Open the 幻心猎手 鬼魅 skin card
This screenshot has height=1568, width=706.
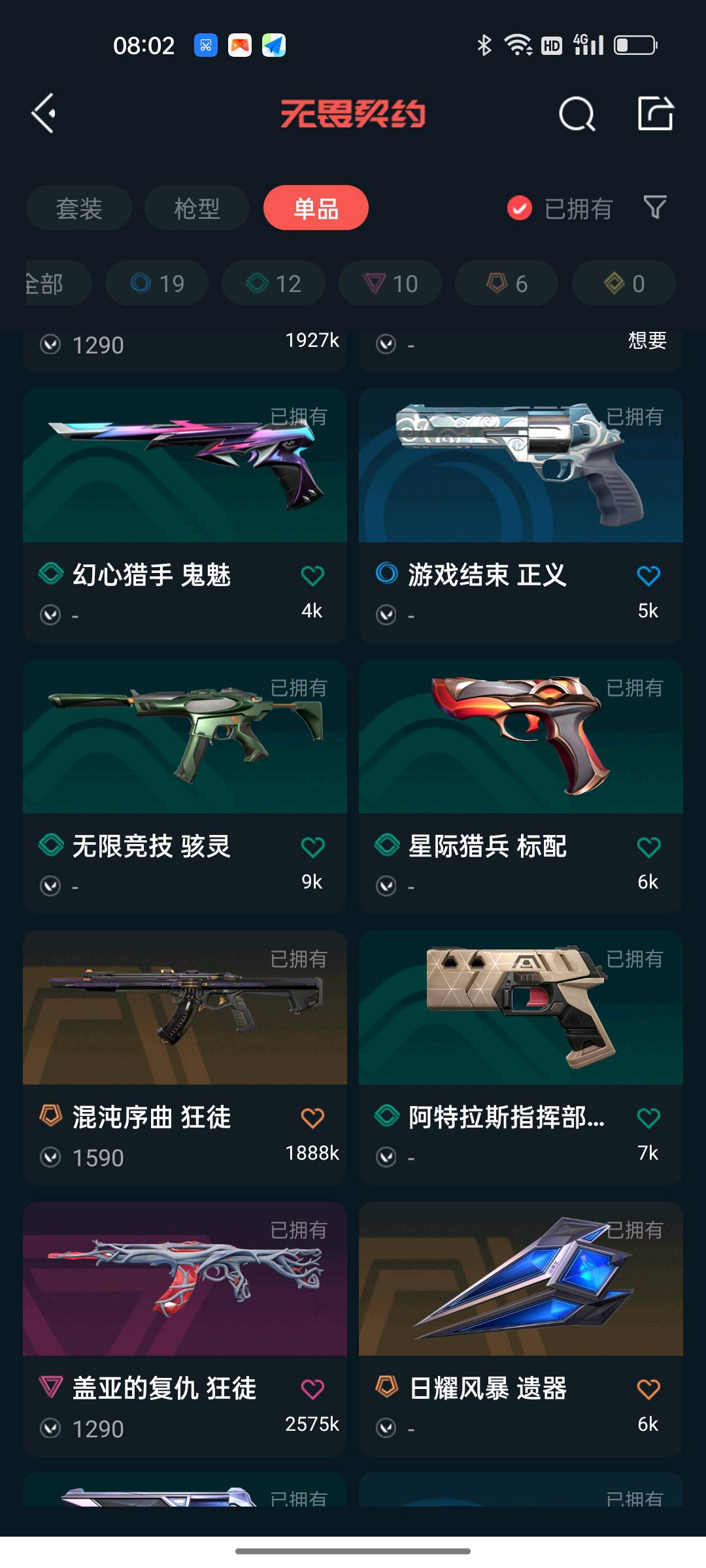[185, 516]
